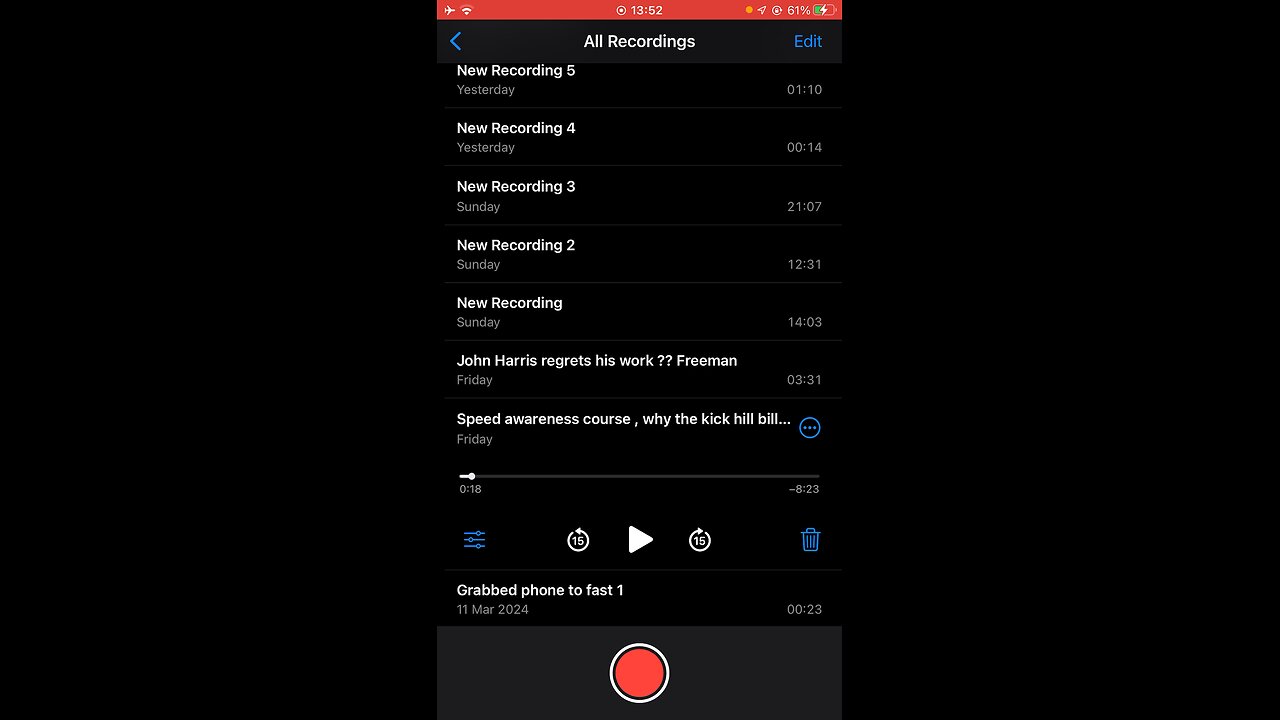This screenshot has width=1280, height=720.
Task: Rewind 15 seconds
Action: click(x=578, y=540)
